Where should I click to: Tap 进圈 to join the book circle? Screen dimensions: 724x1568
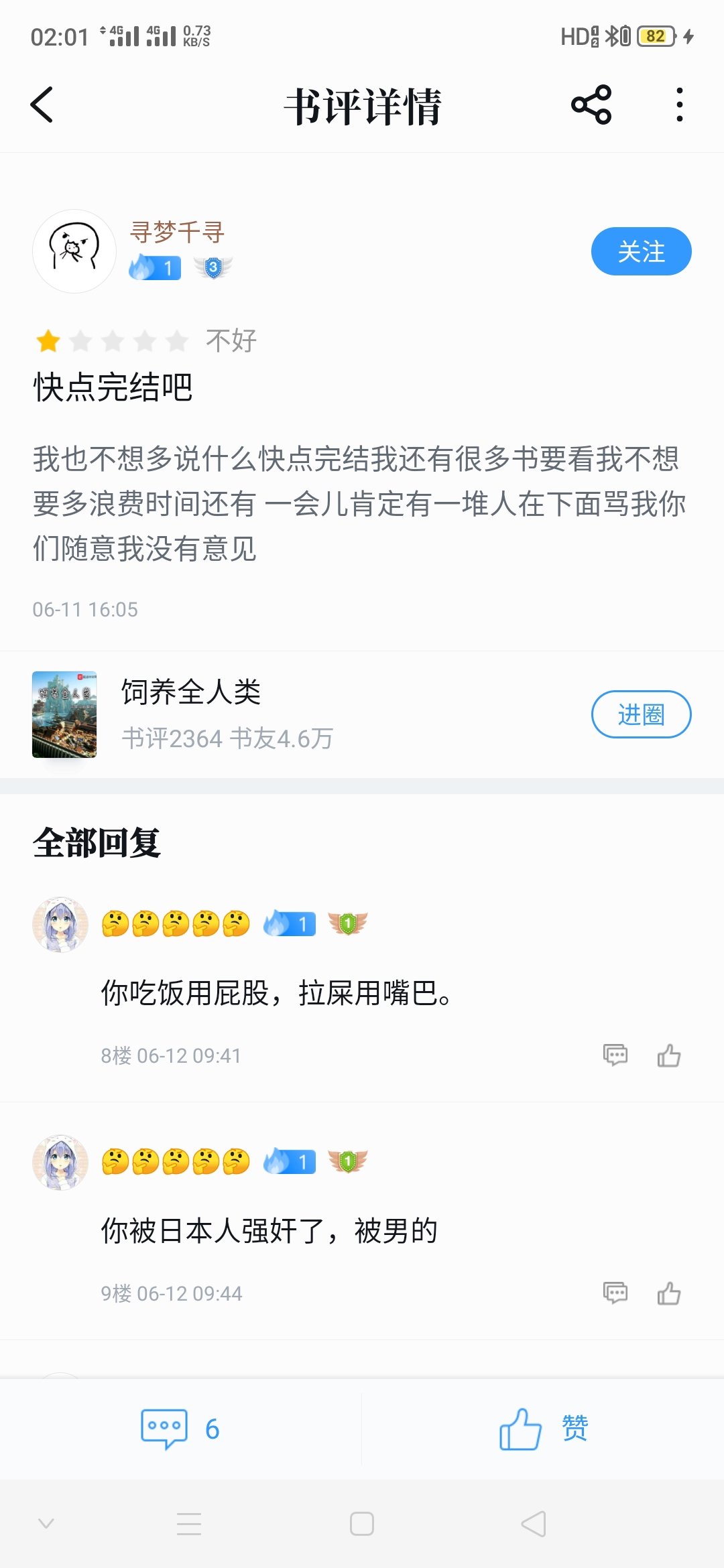click(x=640, y=714)
